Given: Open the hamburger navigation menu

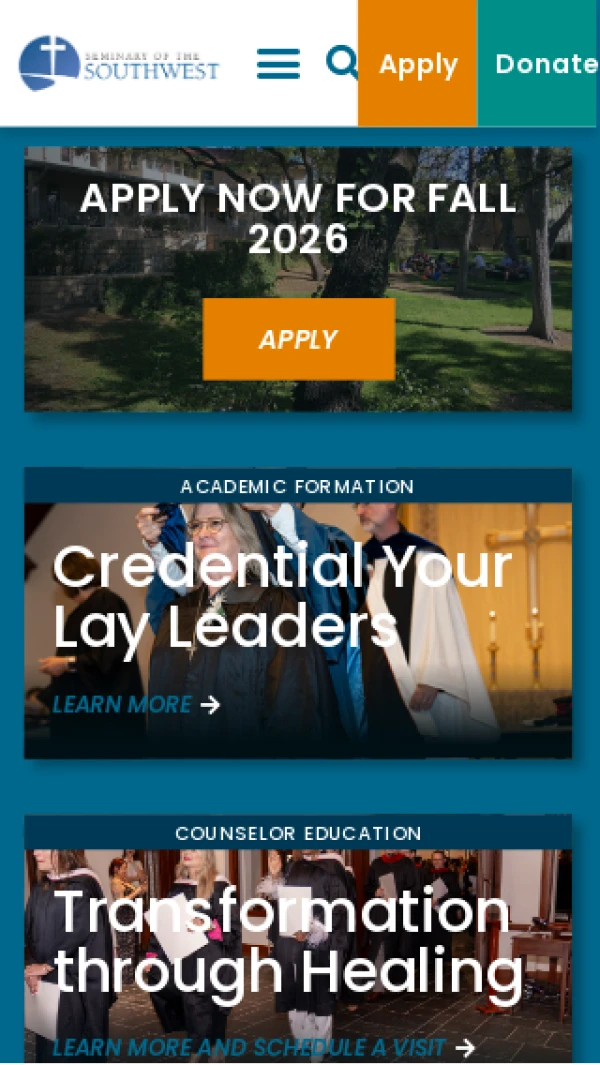Looking at the screenshot, I should pyautogui.click(x=278, y=64).
